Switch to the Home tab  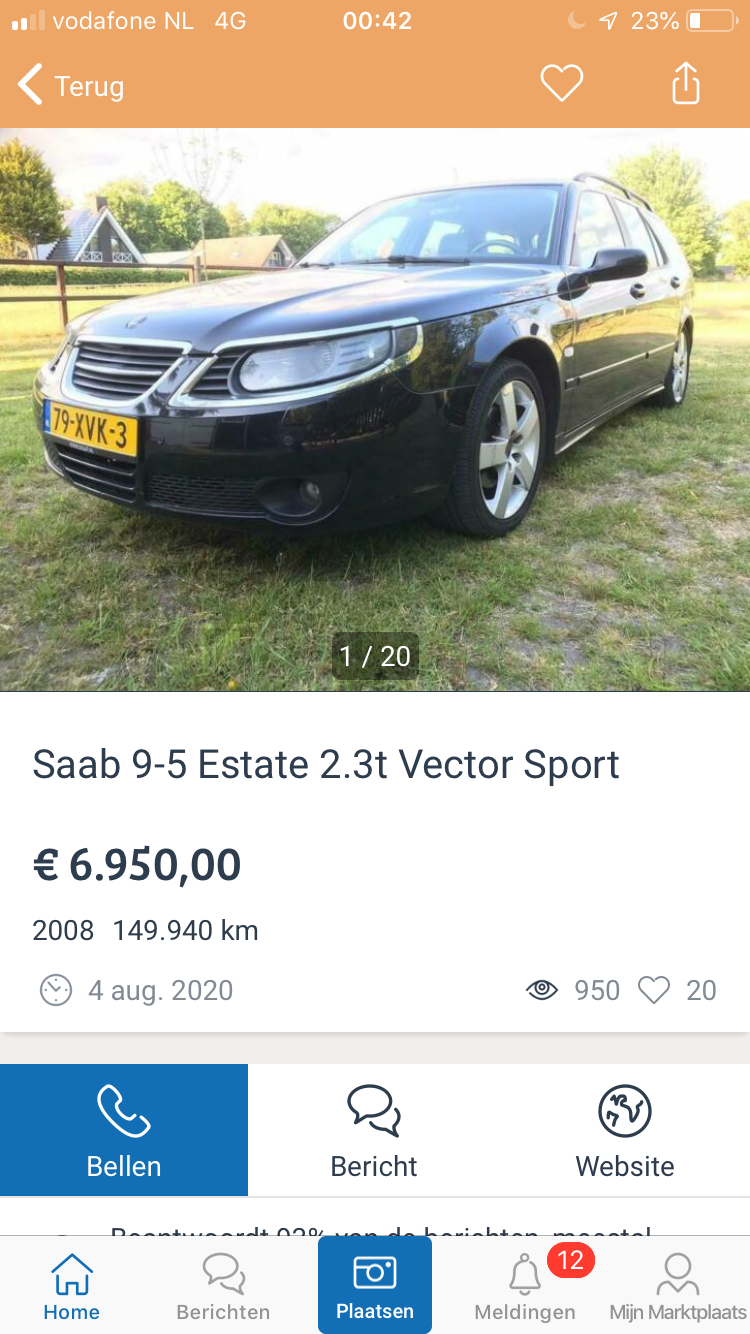tap(72, 1286)
